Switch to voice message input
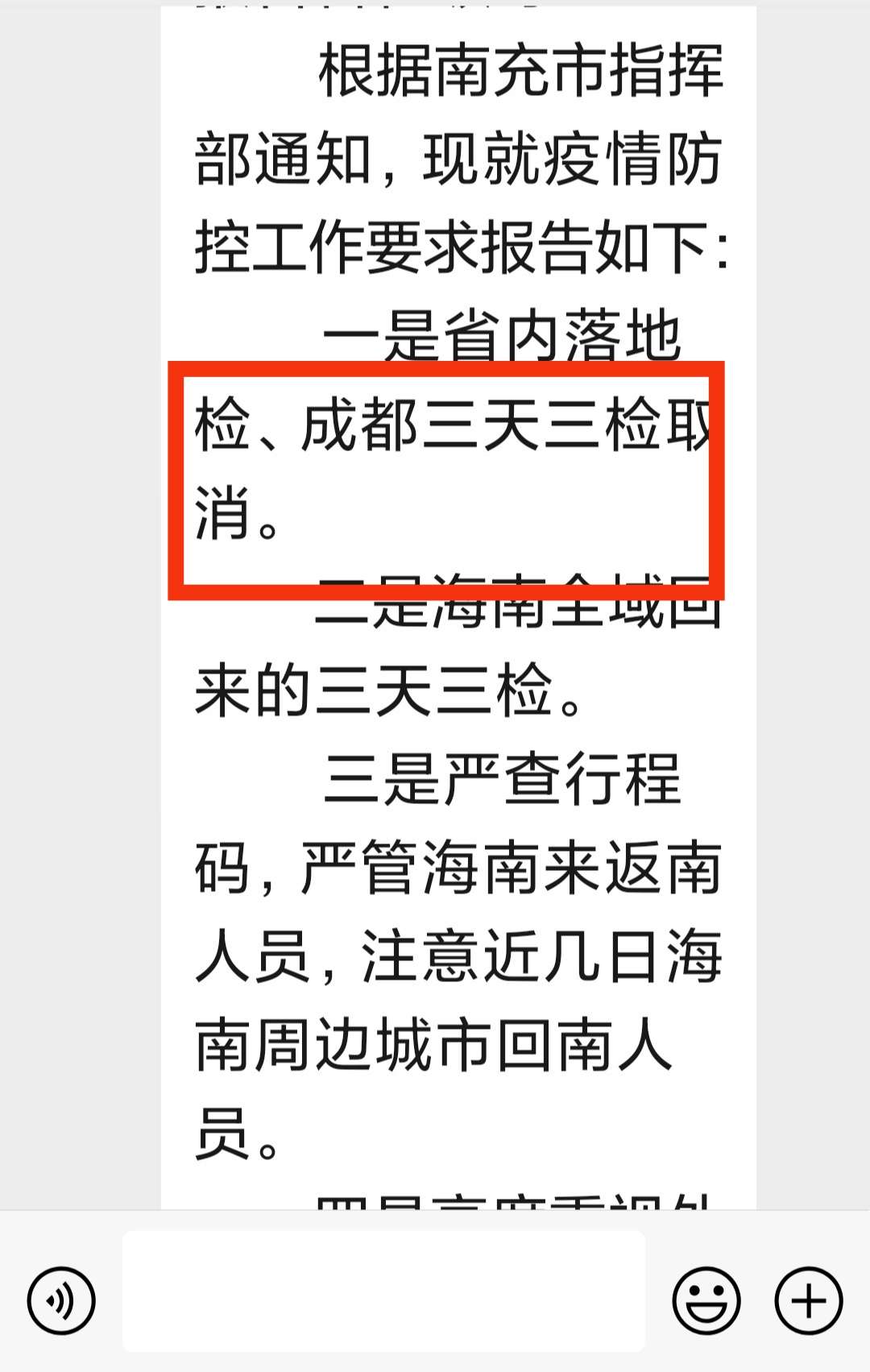 point(61,1300)
